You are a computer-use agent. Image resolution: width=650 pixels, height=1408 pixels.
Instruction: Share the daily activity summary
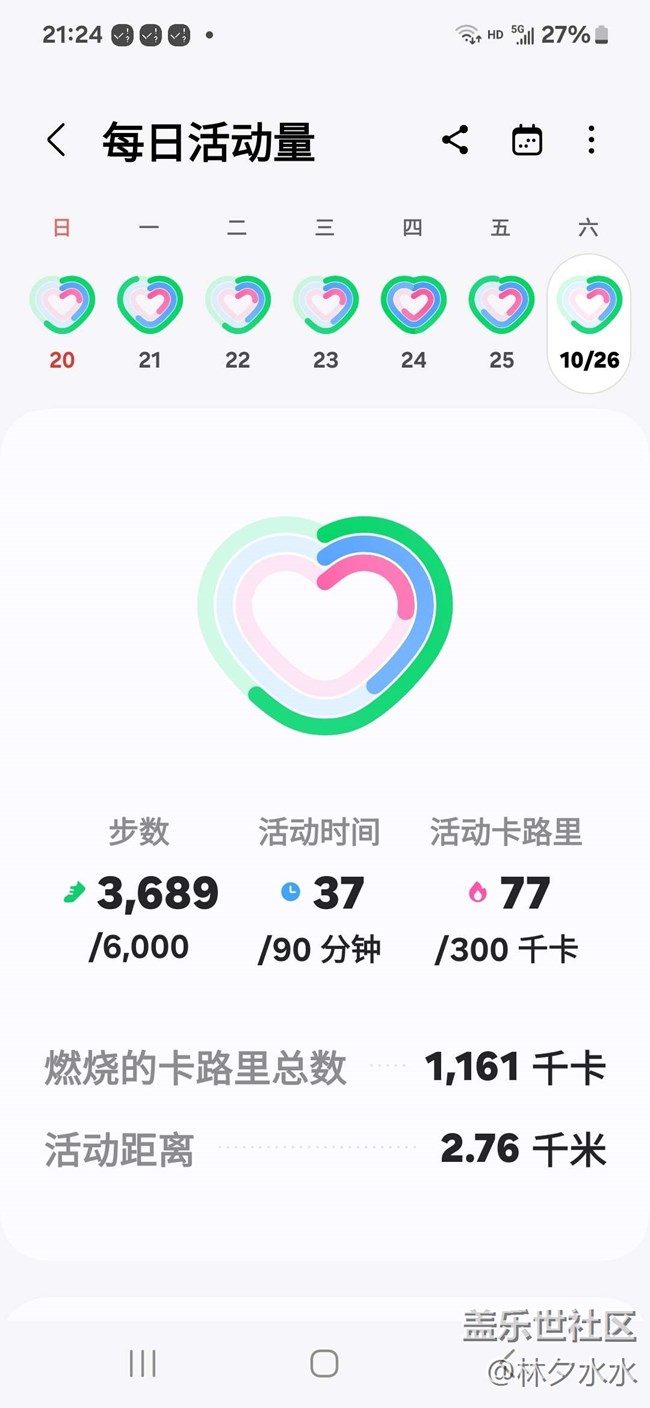pos(455,140)
